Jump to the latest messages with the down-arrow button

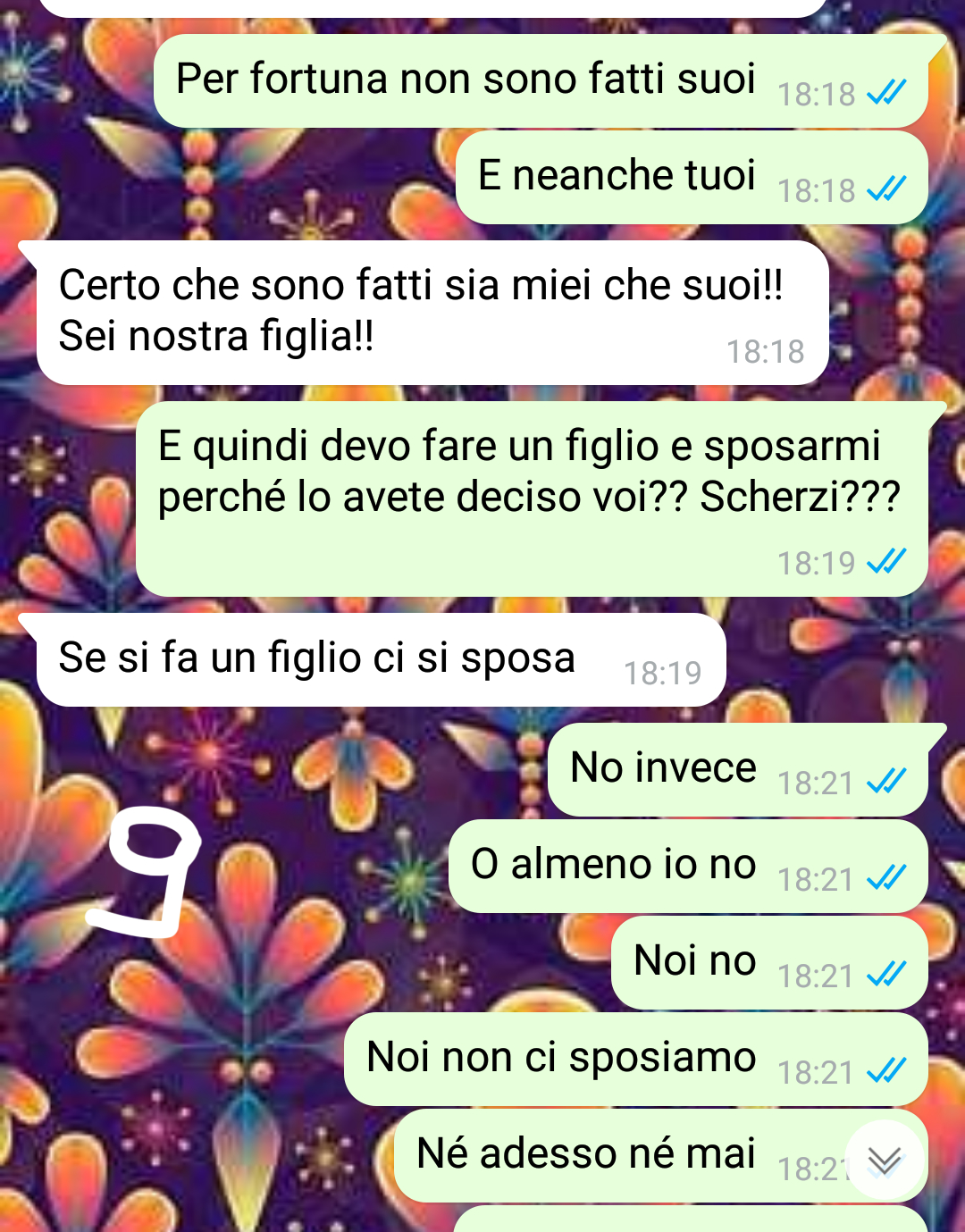tap(884, 1160)
